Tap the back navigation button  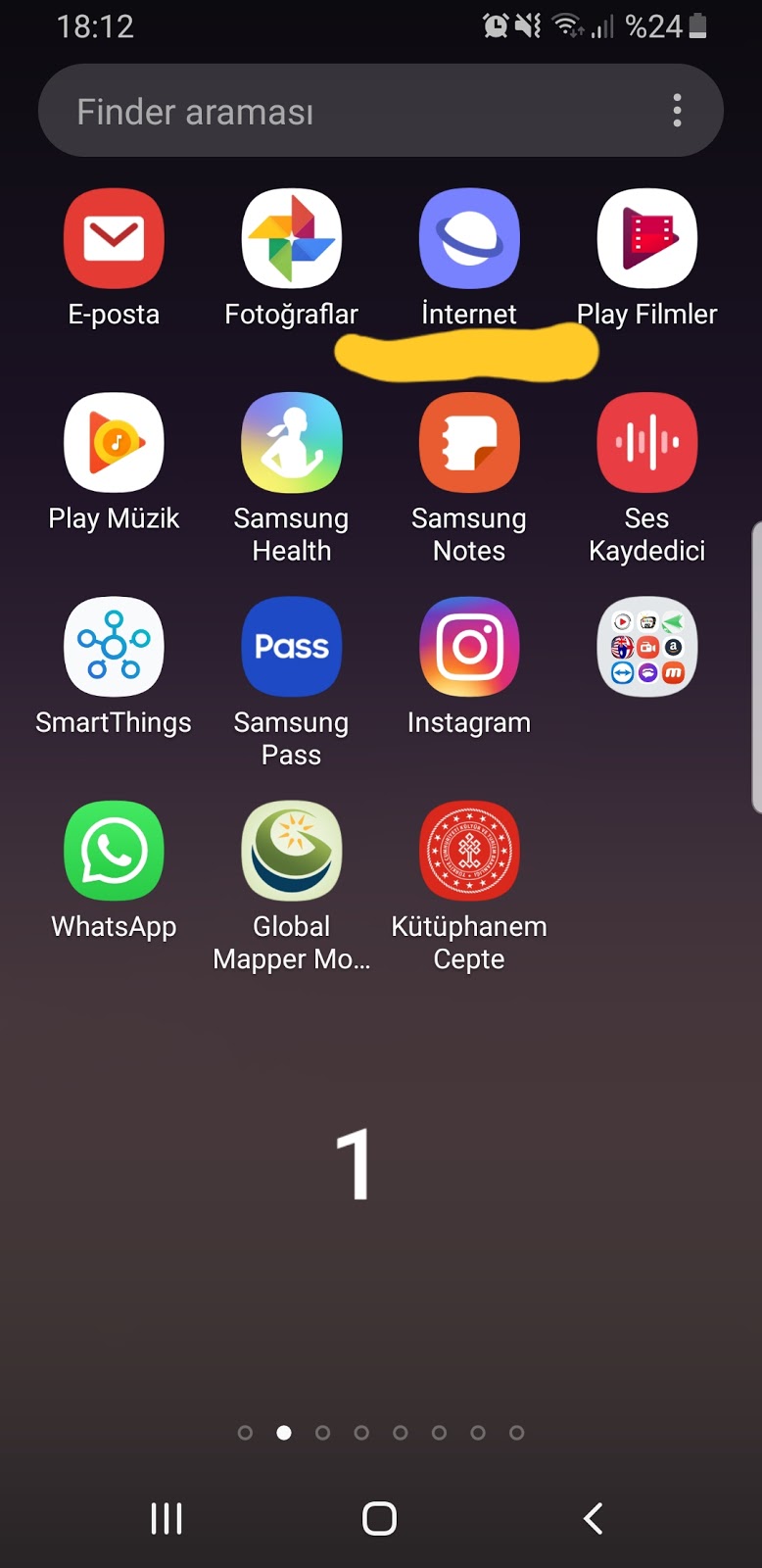click(x=593, y=1518)
